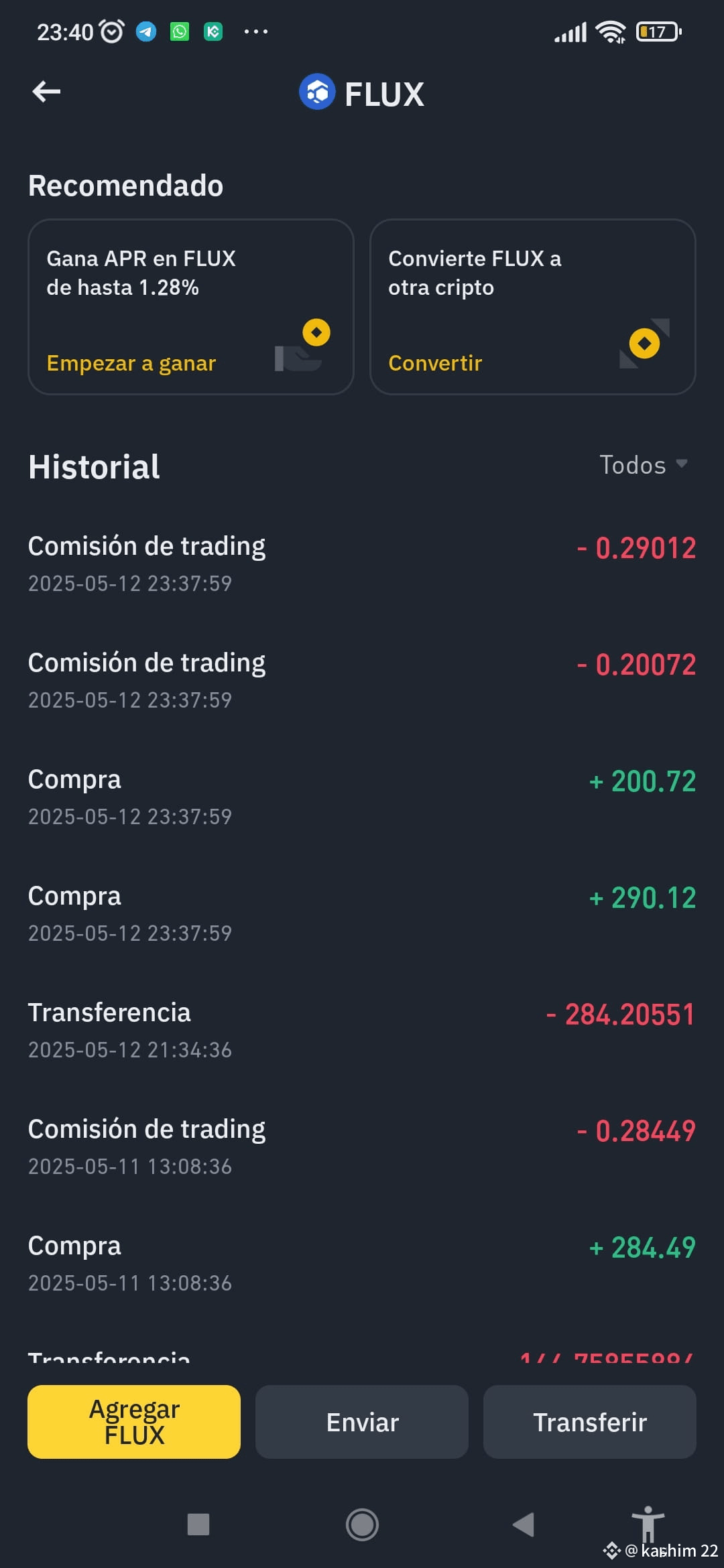
Task: Tap Empezar a ganar link
Action: 131,363
